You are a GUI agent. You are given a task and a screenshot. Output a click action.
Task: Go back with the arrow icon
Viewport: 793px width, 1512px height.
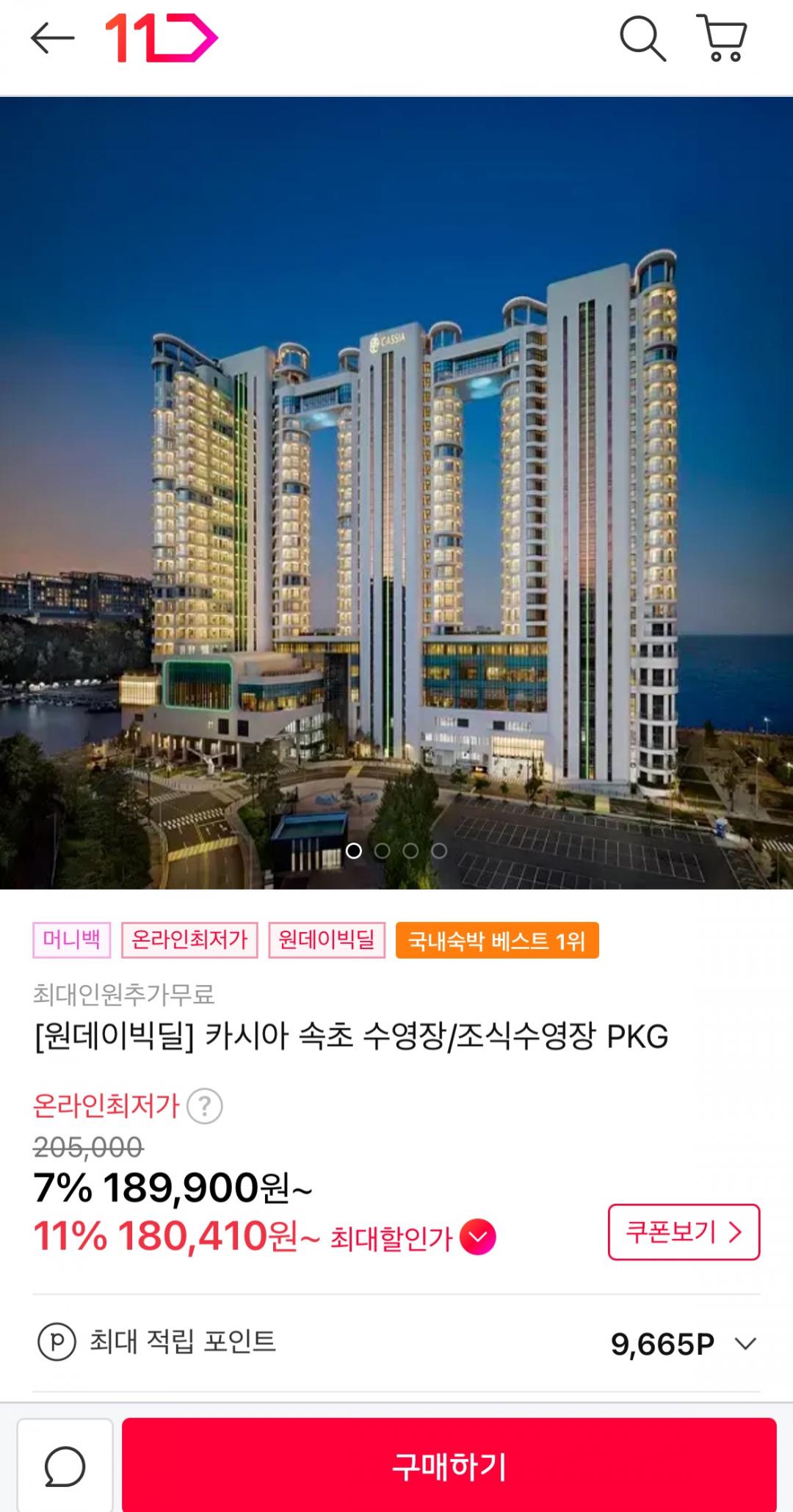[52, 38]
